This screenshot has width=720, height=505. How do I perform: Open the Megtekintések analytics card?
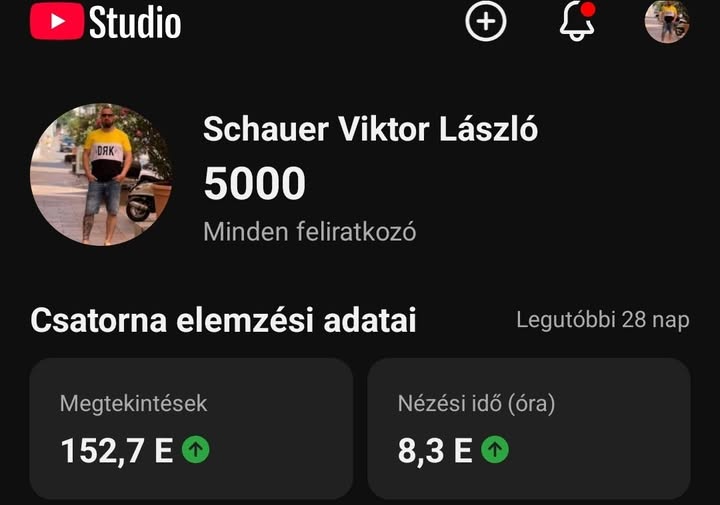191,428
